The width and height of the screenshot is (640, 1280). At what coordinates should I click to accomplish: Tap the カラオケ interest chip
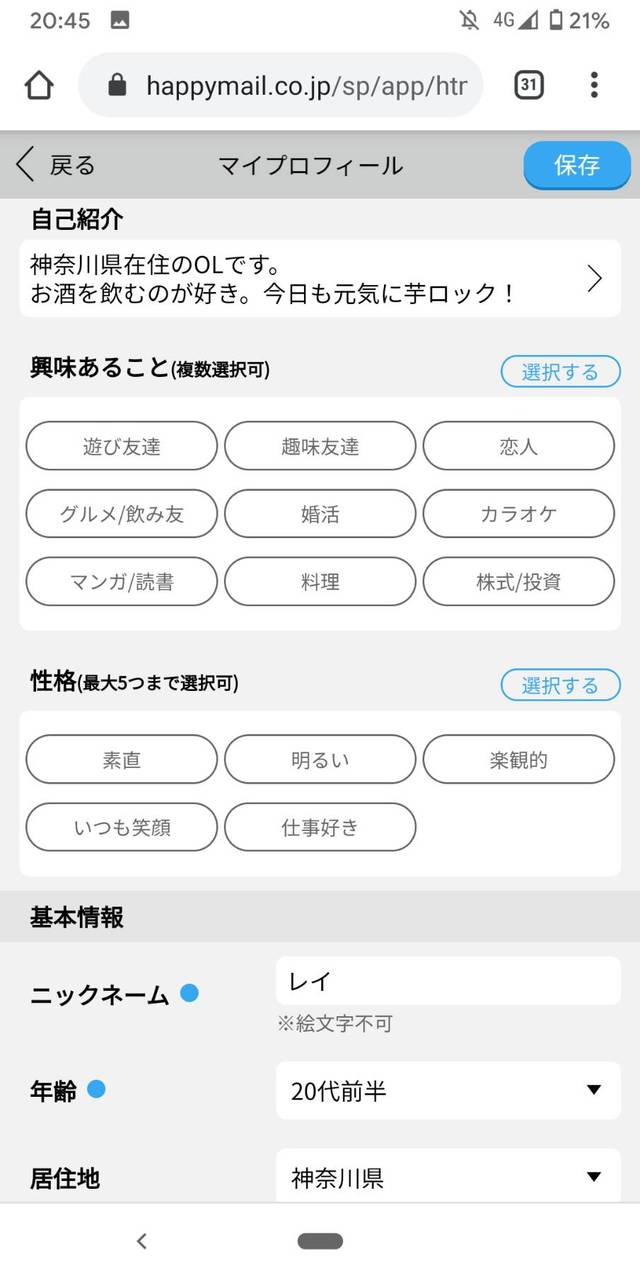pos(518,514)
